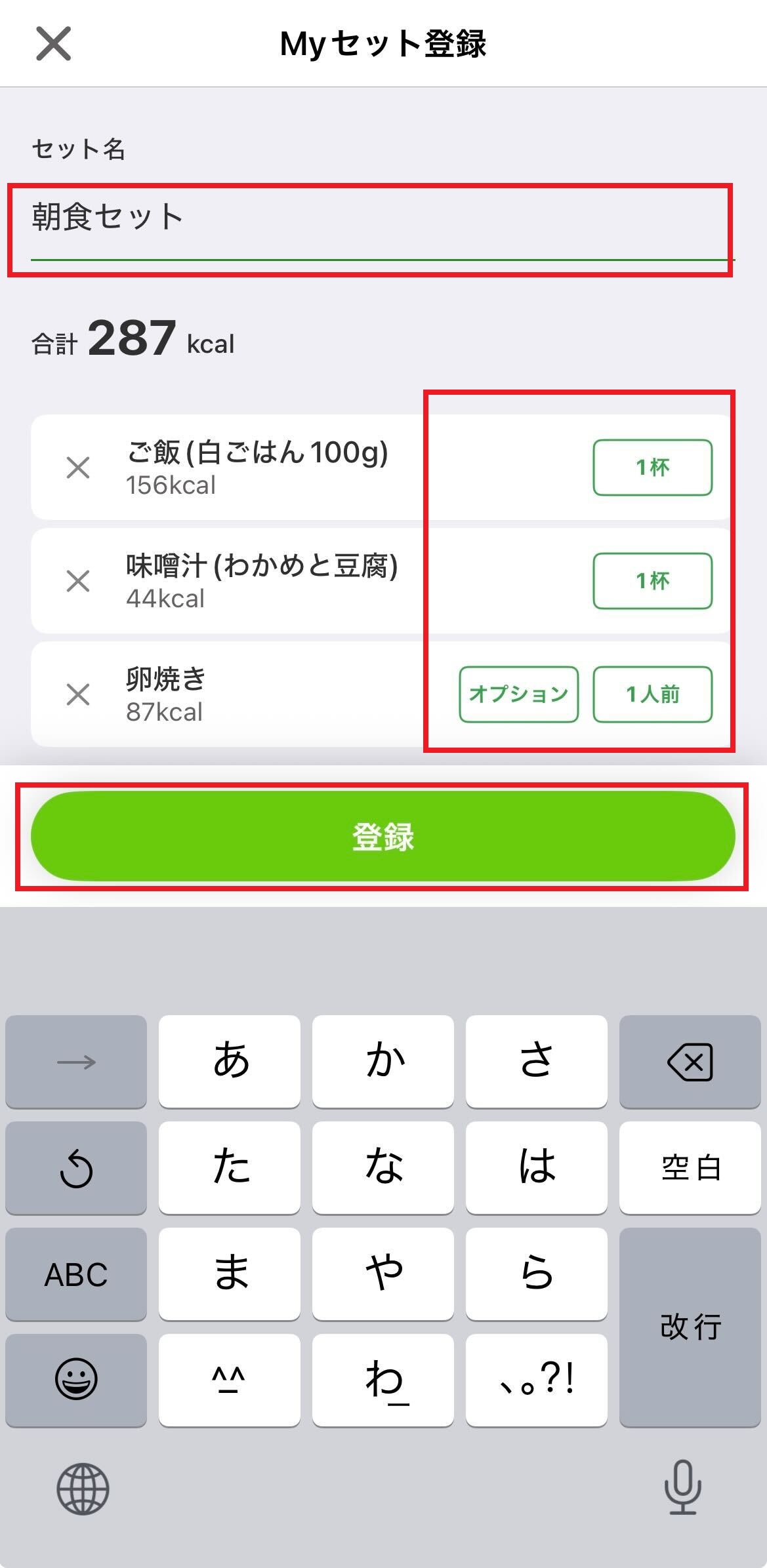
Task: Open the 1杯 serving selector for ご飯
Action: point(653,468)
